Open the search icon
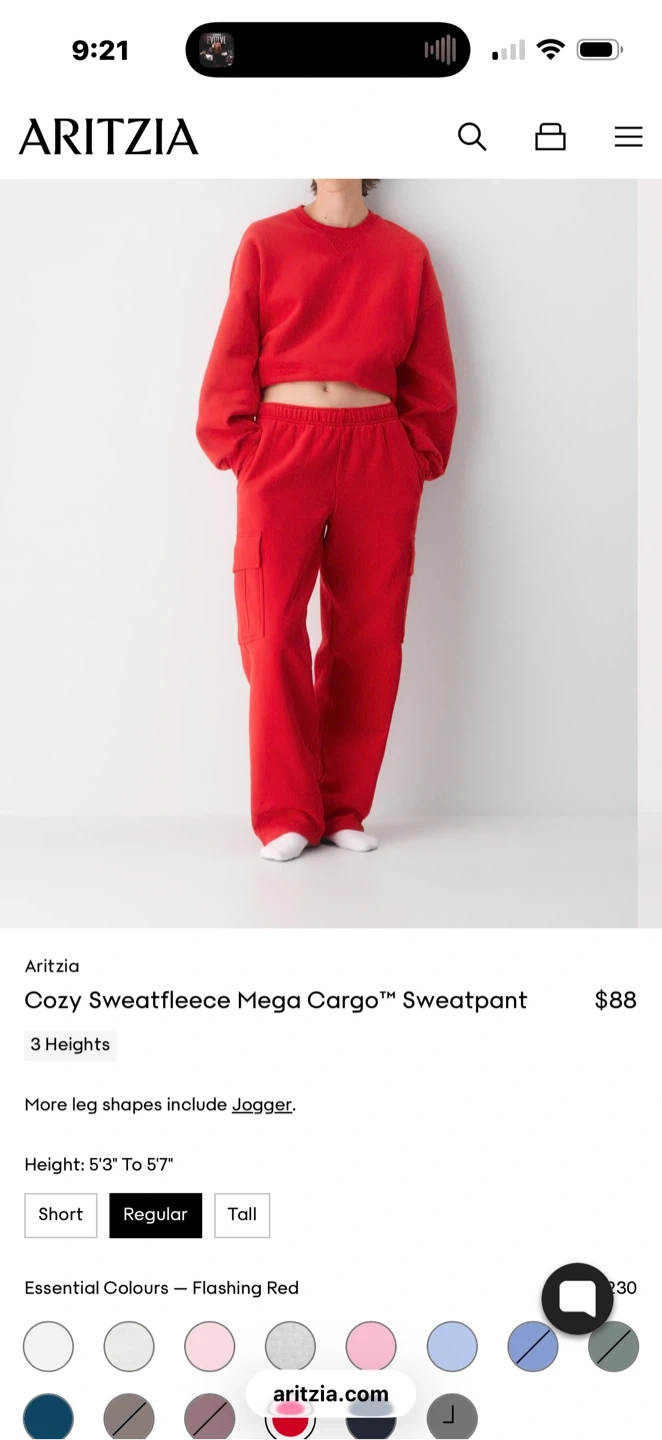 472,137
